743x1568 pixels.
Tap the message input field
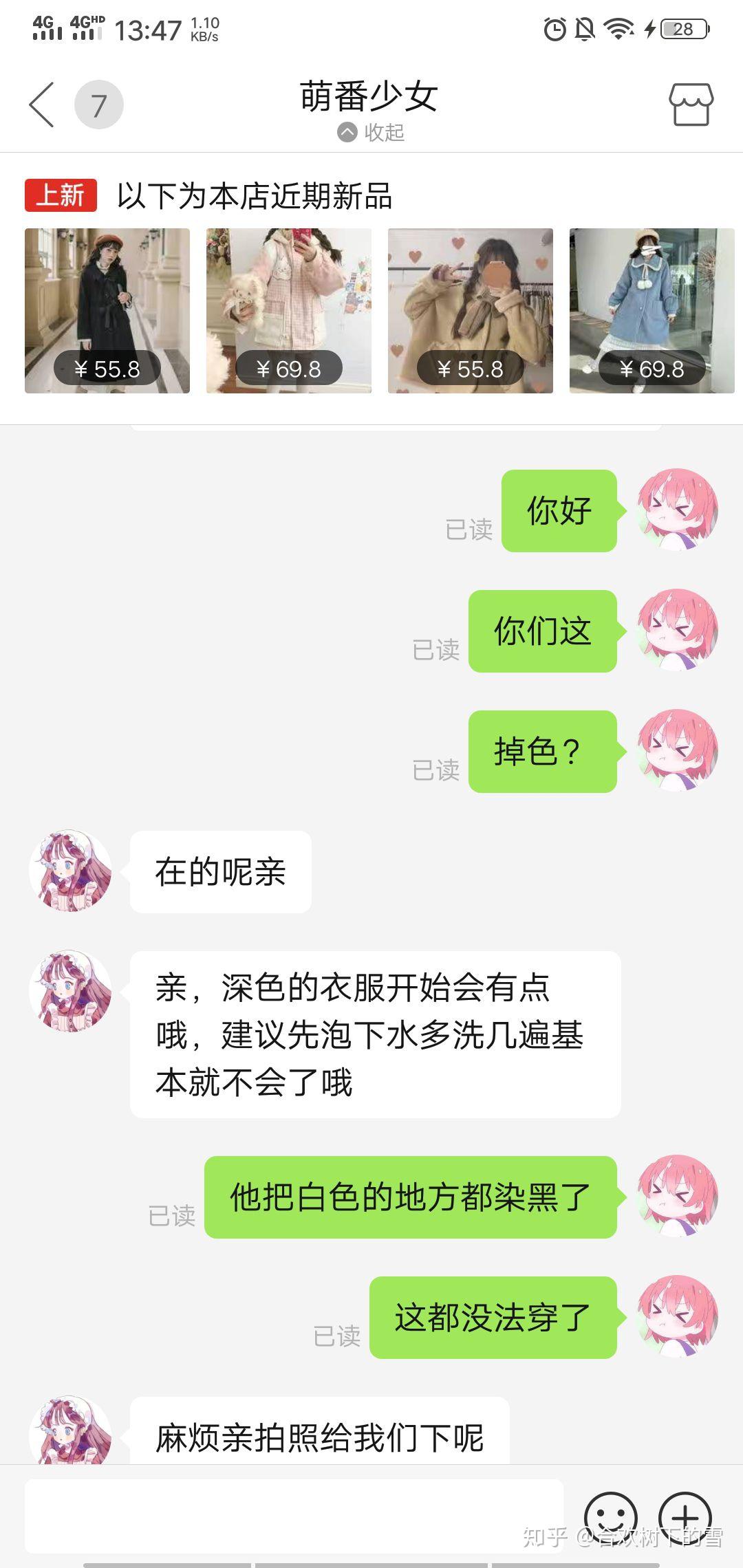pos(294,1516)
